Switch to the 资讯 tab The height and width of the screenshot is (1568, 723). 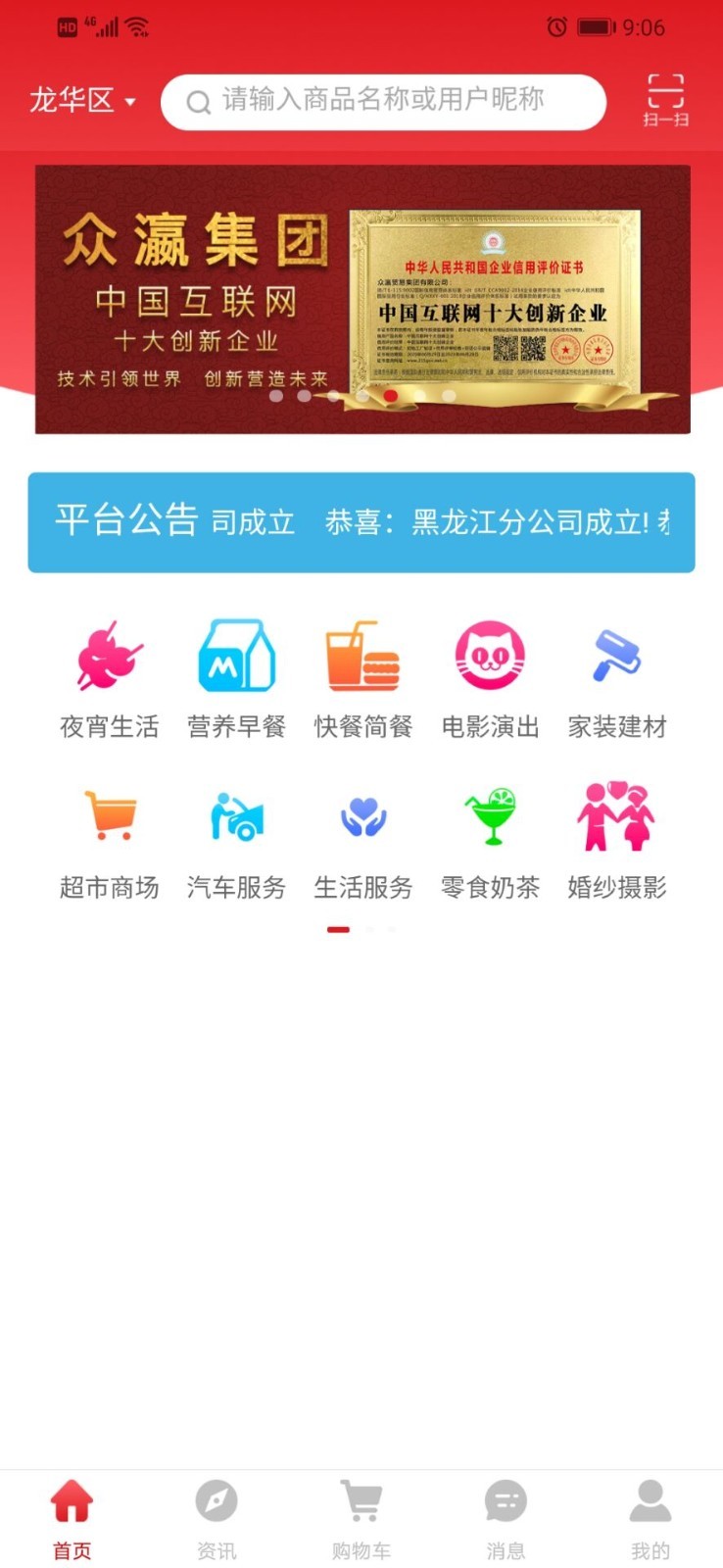[x=217, y=1519]
